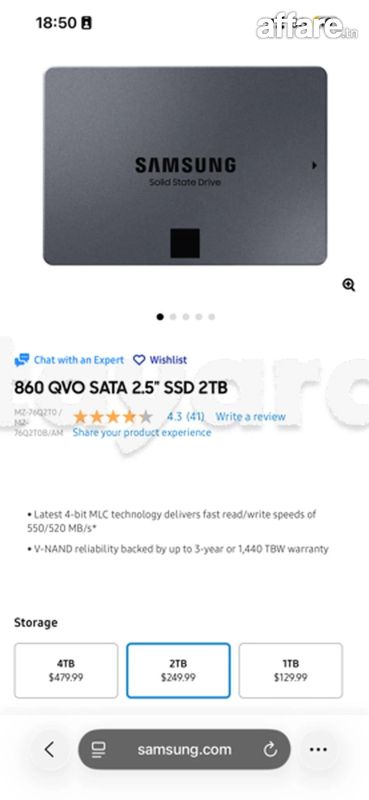Zoom the product image with magnifier icon
The width and height of the screenshot is (369, 800).
pos(349,285)
